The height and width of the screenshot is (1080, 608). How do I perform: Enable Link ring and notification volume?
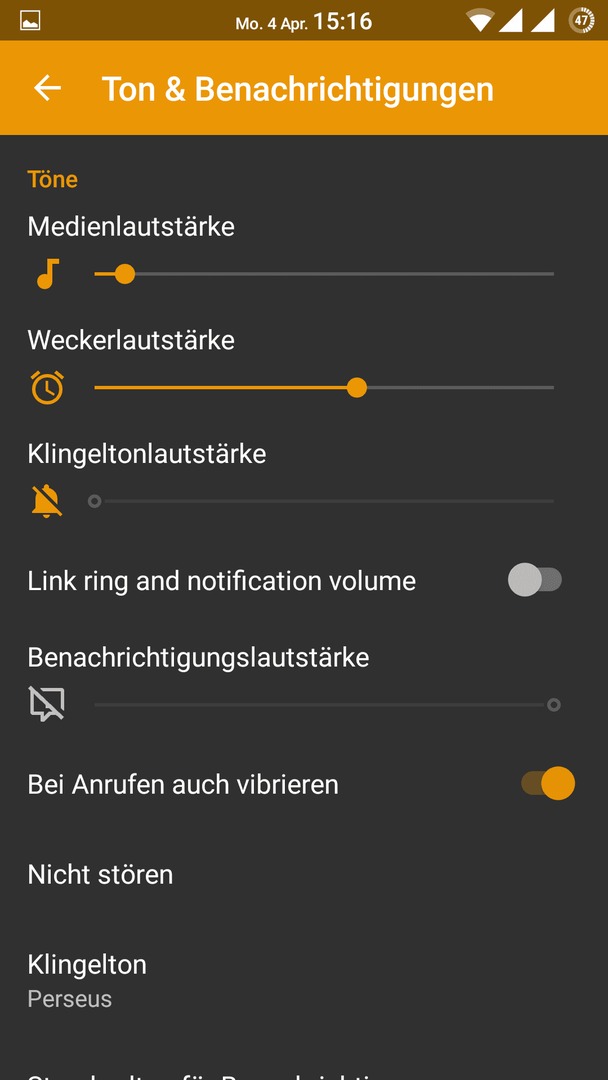pos(535,580)
